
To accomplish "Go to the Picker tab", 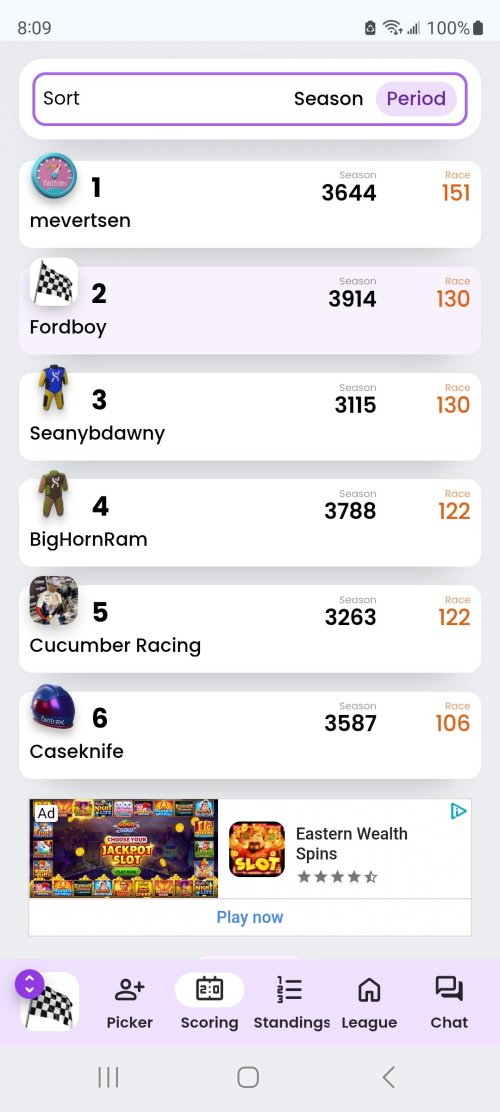I will coord(130,1003).
